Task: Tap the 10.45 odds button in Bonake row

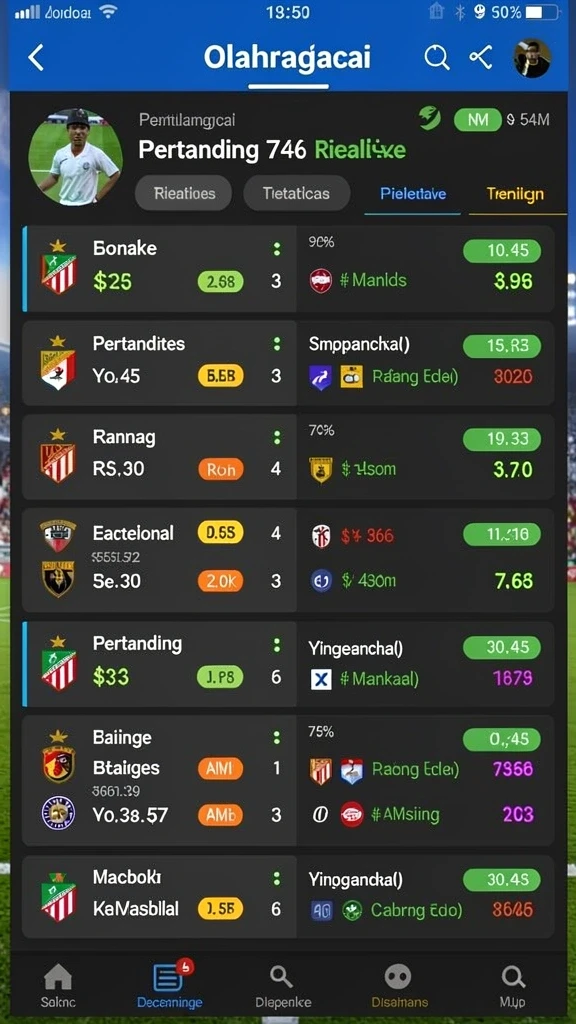Action: click(x=502, y=251)
